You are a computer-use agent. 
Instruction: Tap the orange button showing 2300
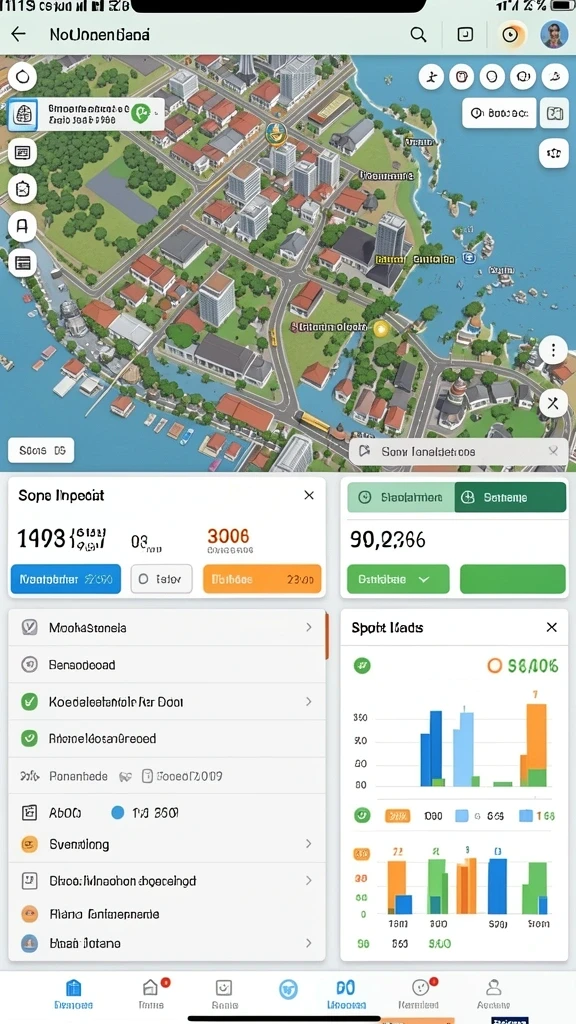(262, 579)
